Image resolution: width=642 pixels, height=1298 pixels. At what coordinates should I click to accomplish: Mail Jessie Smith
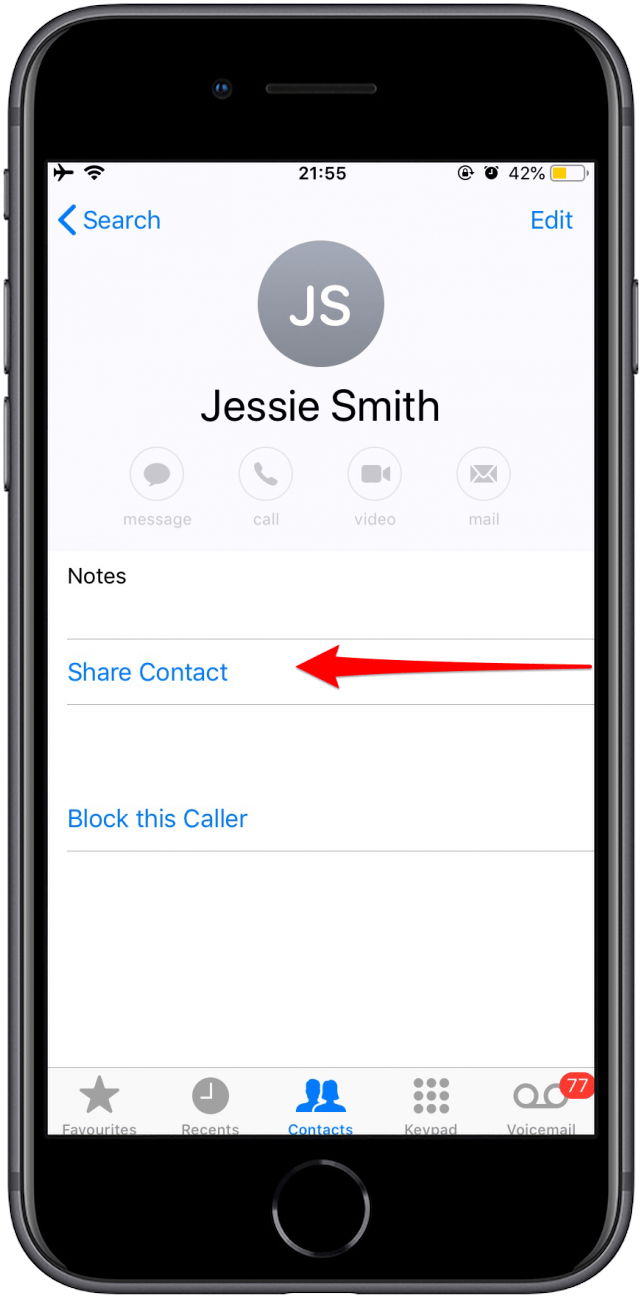click(484, 474)
